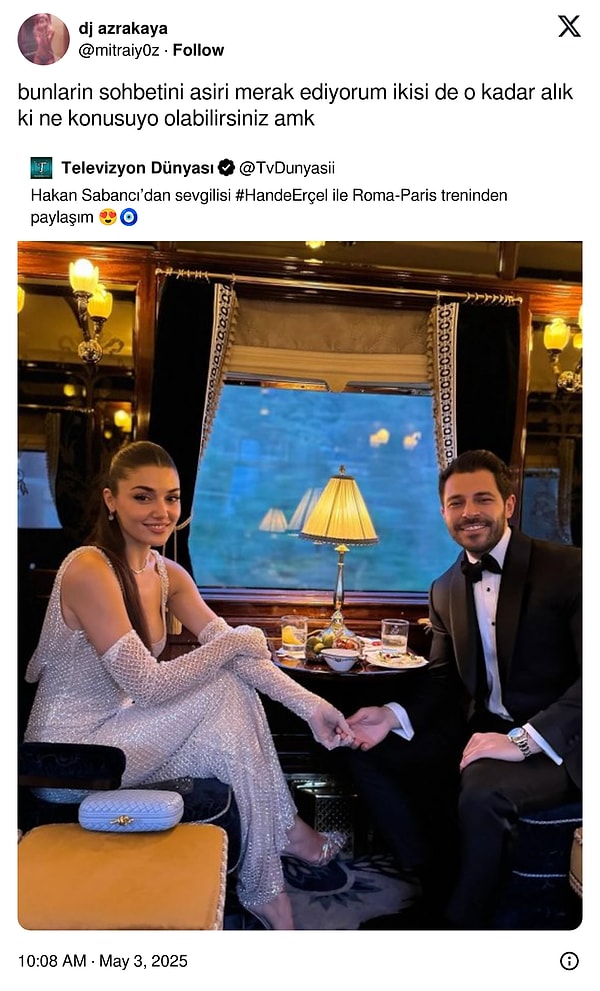Open dj azrakaya's profile avatar
This screenshot has width=600, height=991.
(43, 39)
